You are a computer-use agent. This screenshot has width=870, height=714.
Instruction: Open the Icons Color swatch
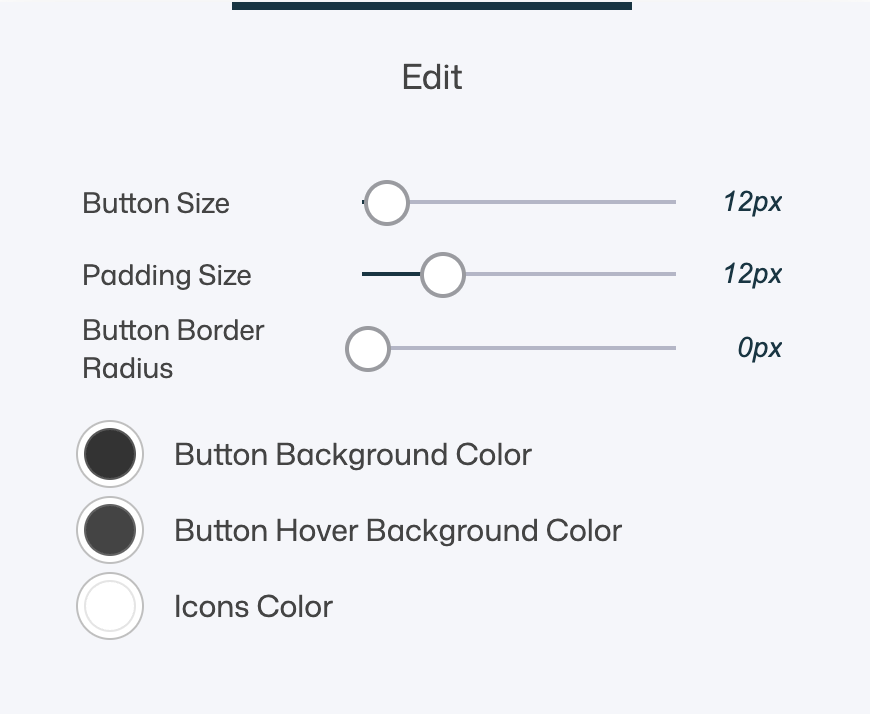[x=110, y=606]
